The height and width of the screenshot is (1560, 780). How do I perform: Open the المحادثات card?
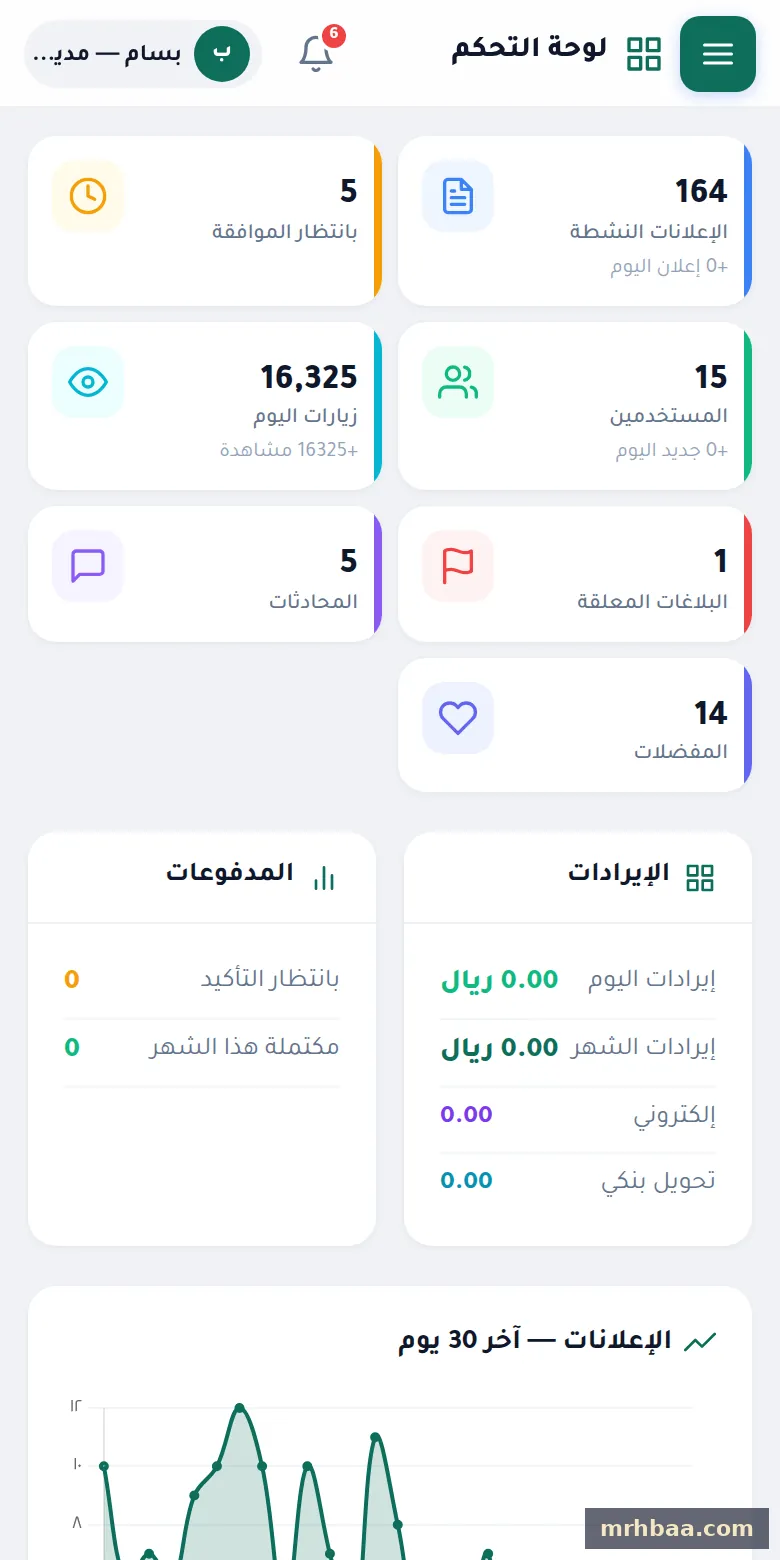click(205, 574)
